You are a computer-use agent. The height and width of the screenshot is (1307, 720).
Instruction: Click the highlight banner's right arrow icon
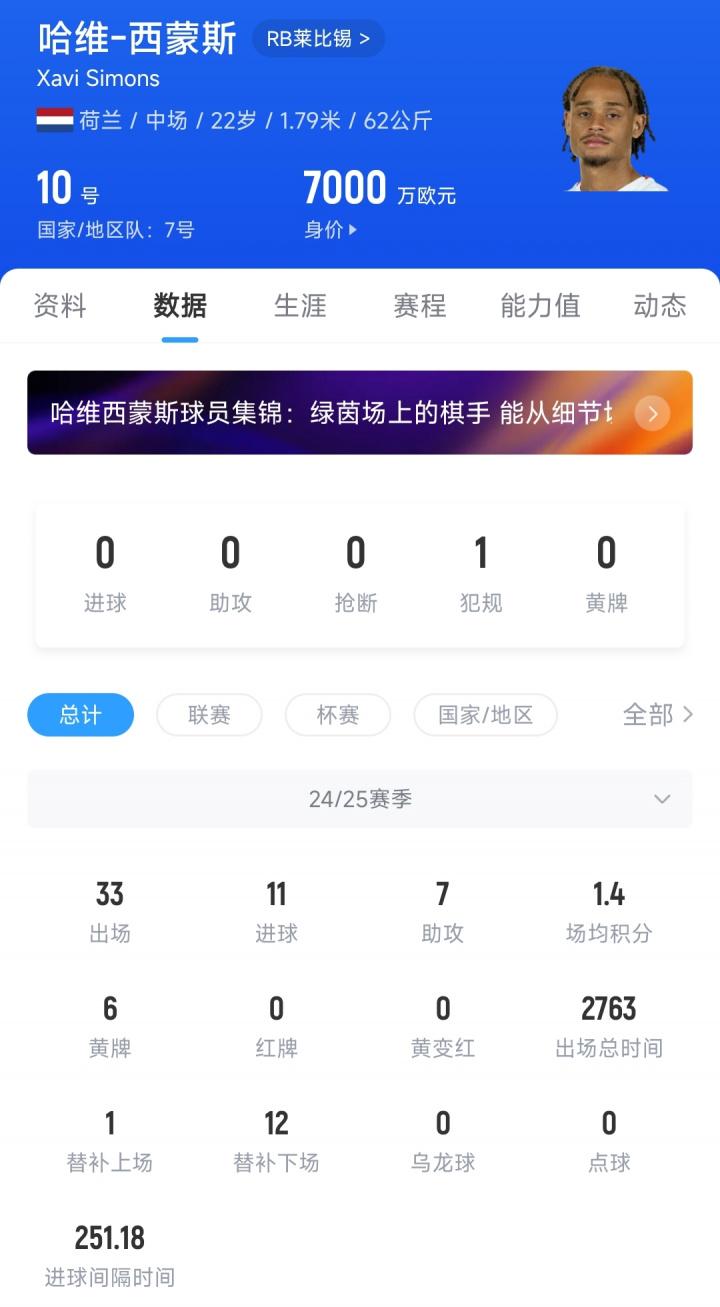[x=652, y=412]
